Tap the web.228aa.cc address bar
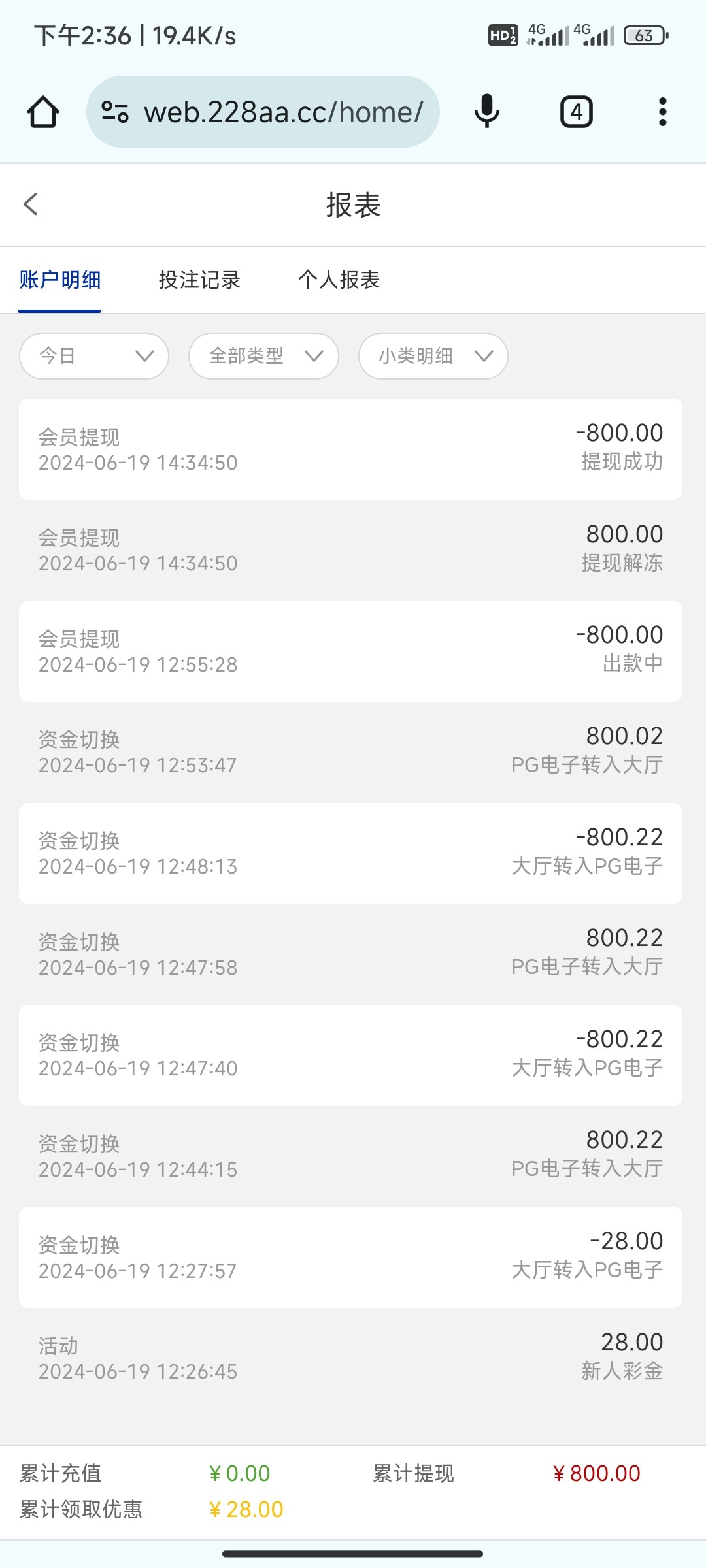The height and width of the screenshot is (1568, 706). coord(263,112)
